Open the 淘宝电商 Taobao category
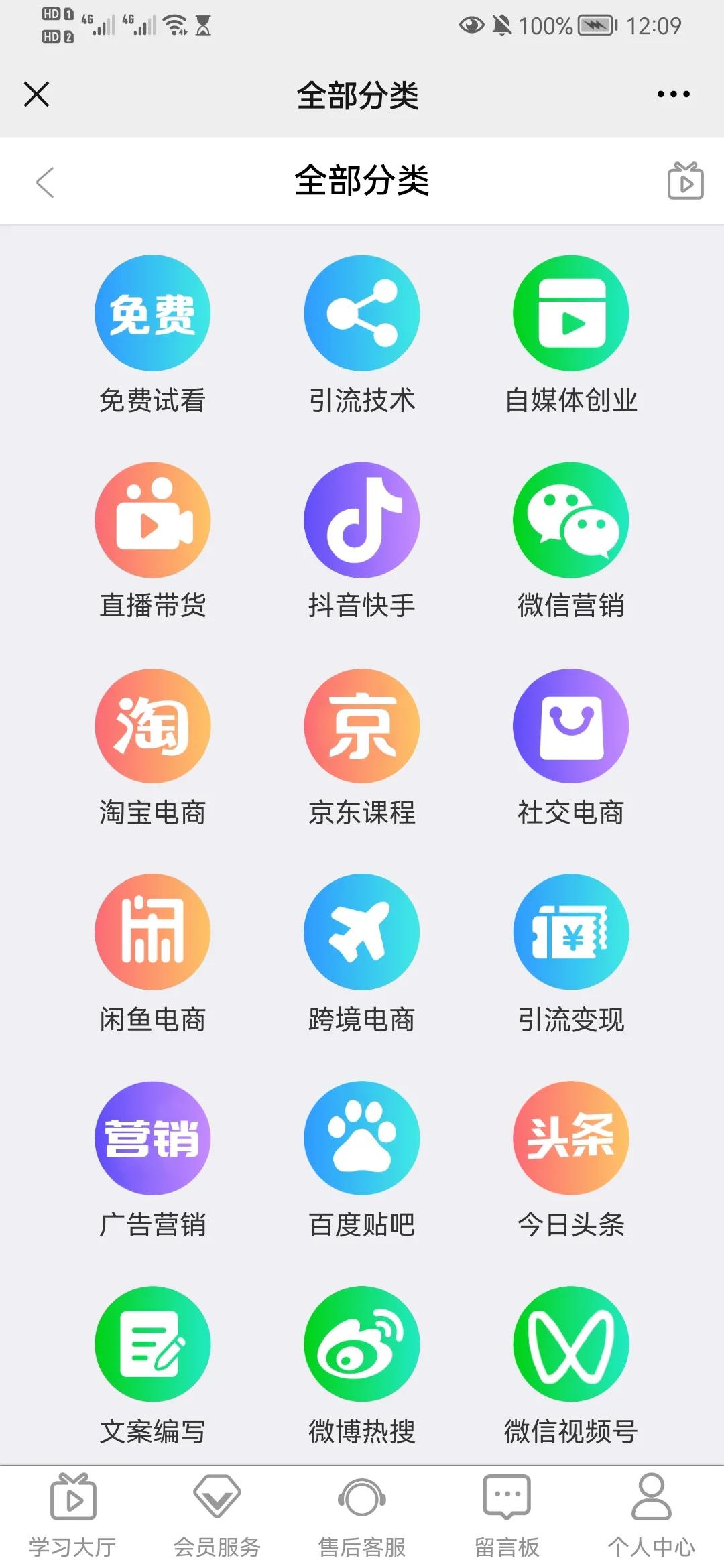The width and height of the screenshot is (724, 1568). pos(152,727)
